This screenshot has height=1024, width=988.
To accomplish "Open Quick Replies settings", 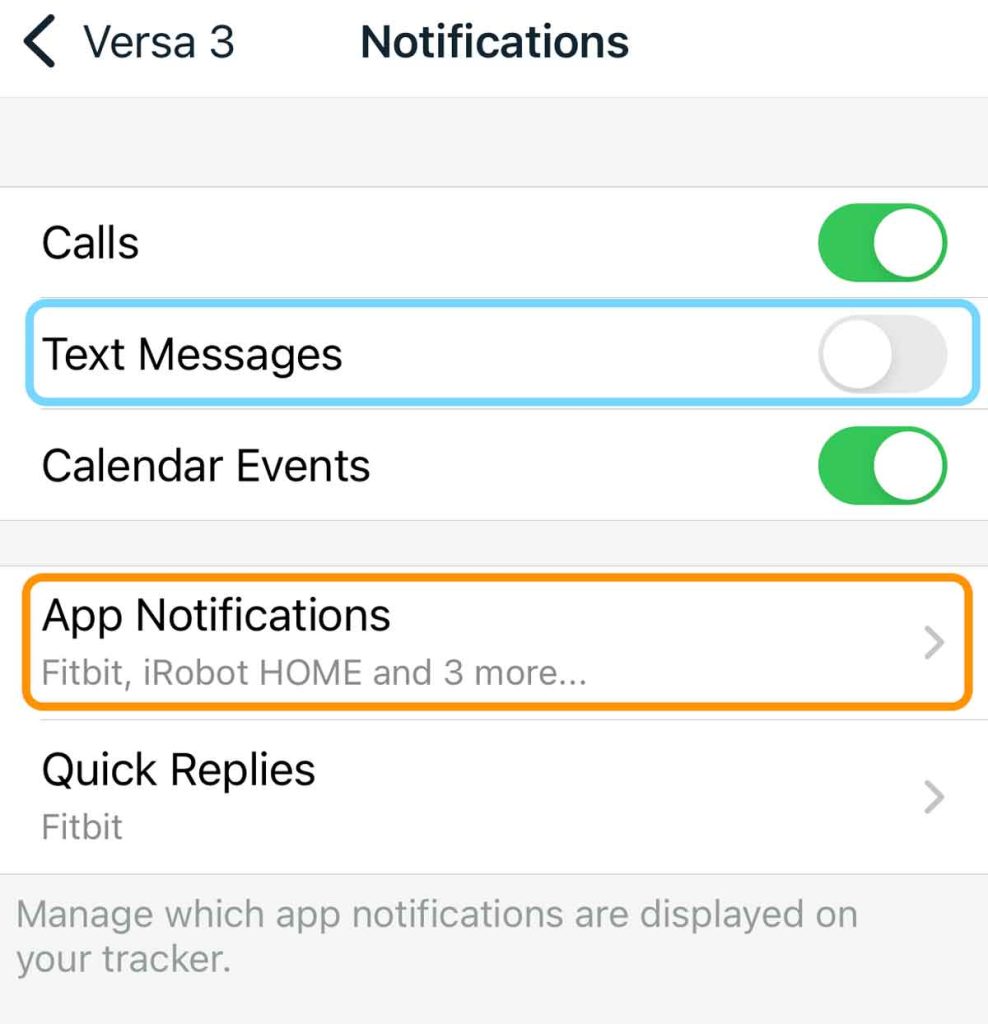I will click(494, 796).
